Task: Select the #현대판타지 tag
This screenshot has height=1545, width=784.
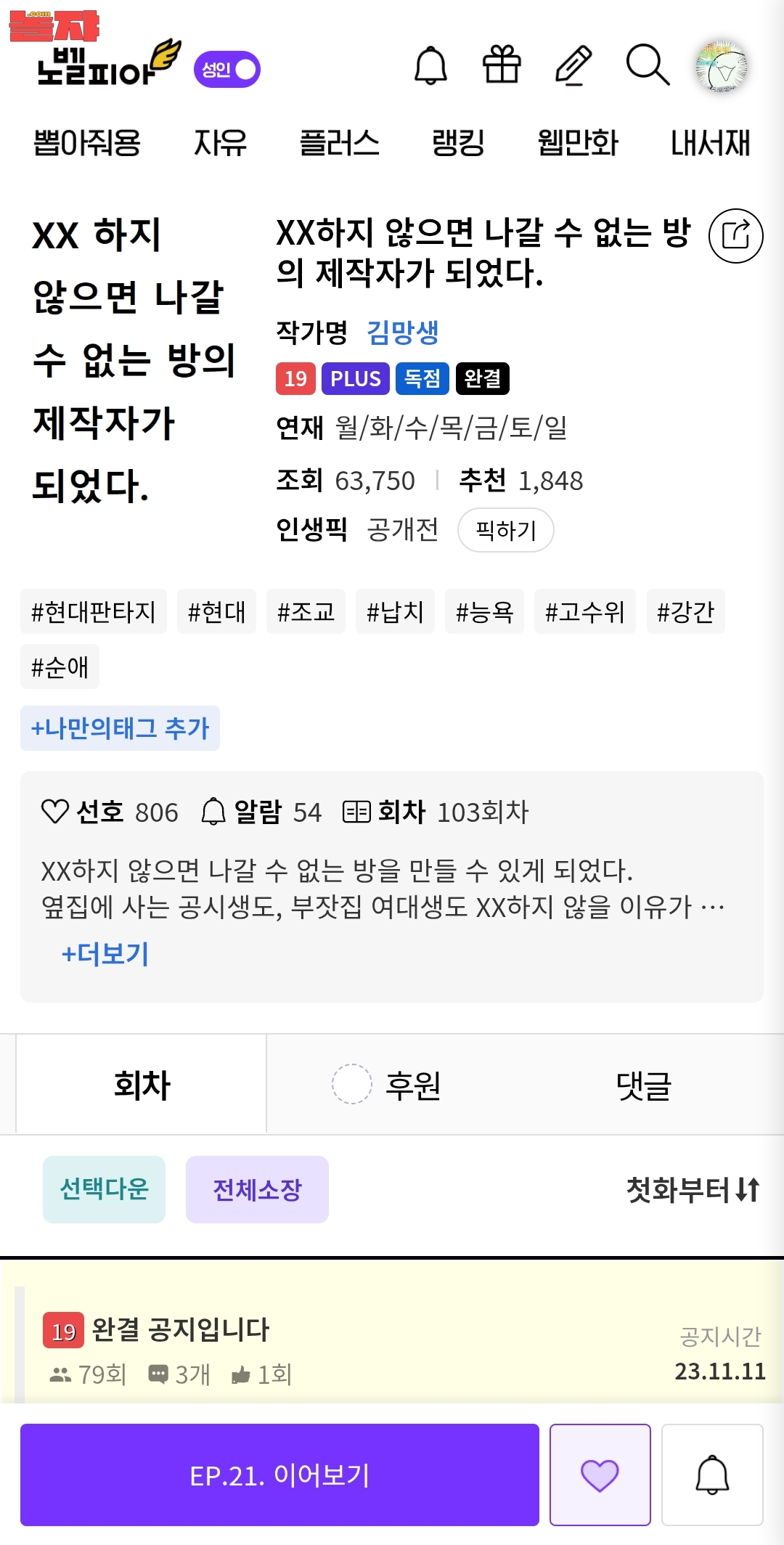Action: (x=94, y=611)
